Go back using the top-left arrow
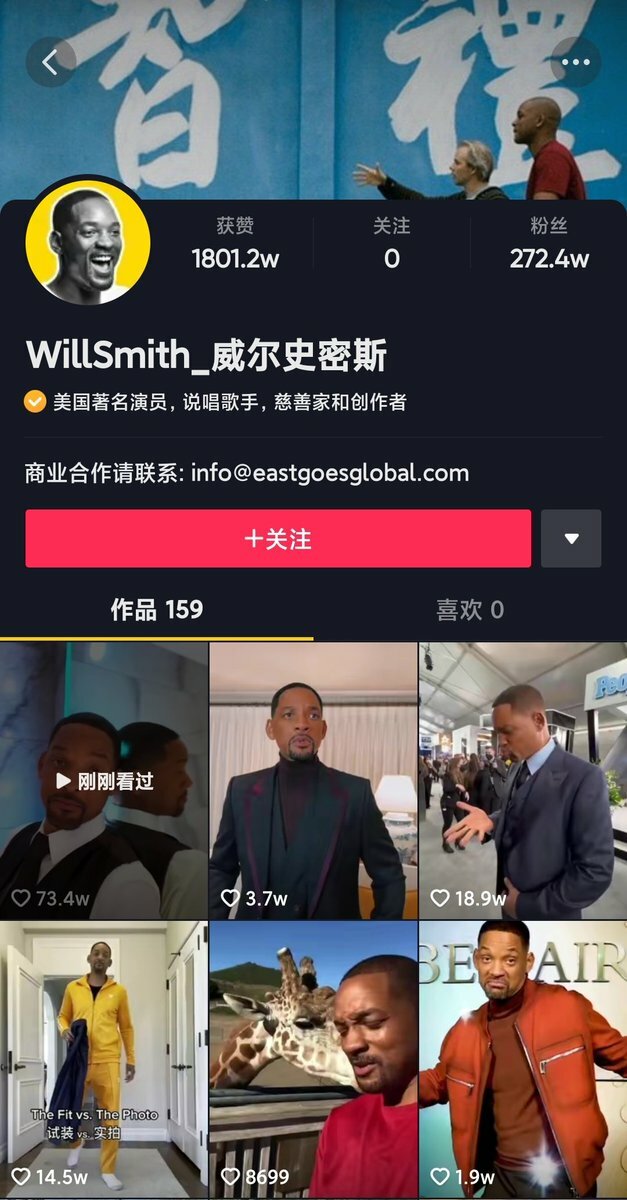 click(x=50, y=62)
